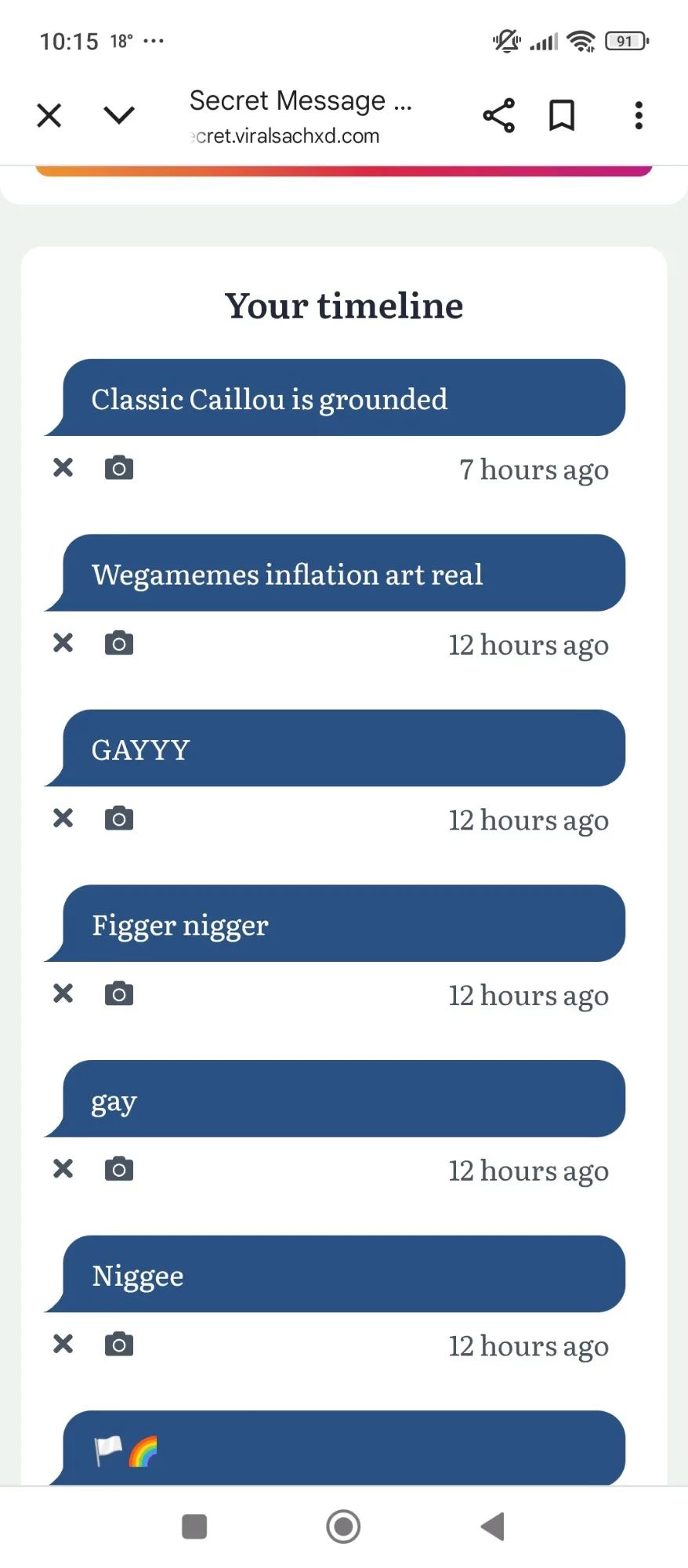
Task: Screenshot the 'Classic Caillou is grounded' message via camera icon
Action: pos(119,468)
